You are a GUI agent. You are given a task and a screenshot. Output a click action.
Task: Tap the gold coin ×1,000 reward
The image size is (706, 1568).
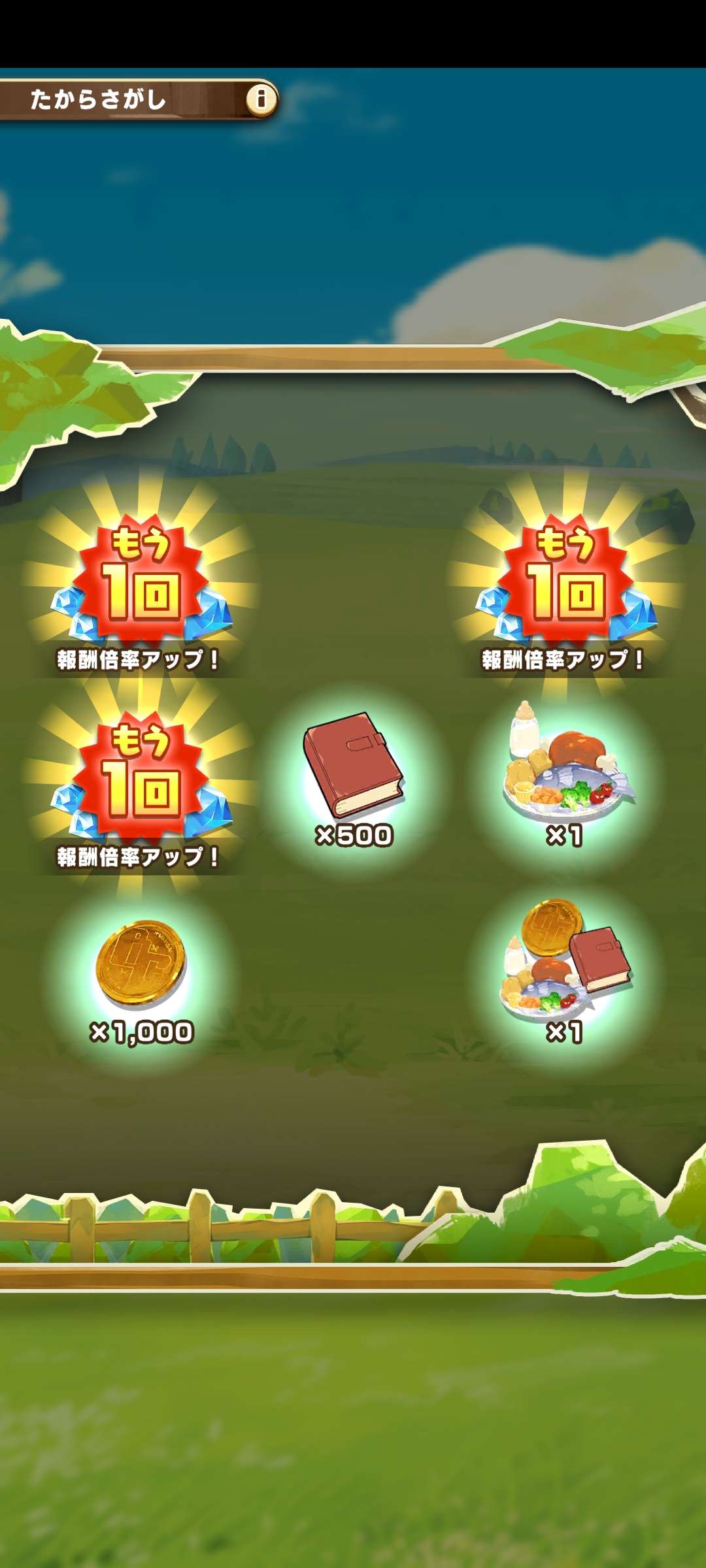[x=141, y=973]
